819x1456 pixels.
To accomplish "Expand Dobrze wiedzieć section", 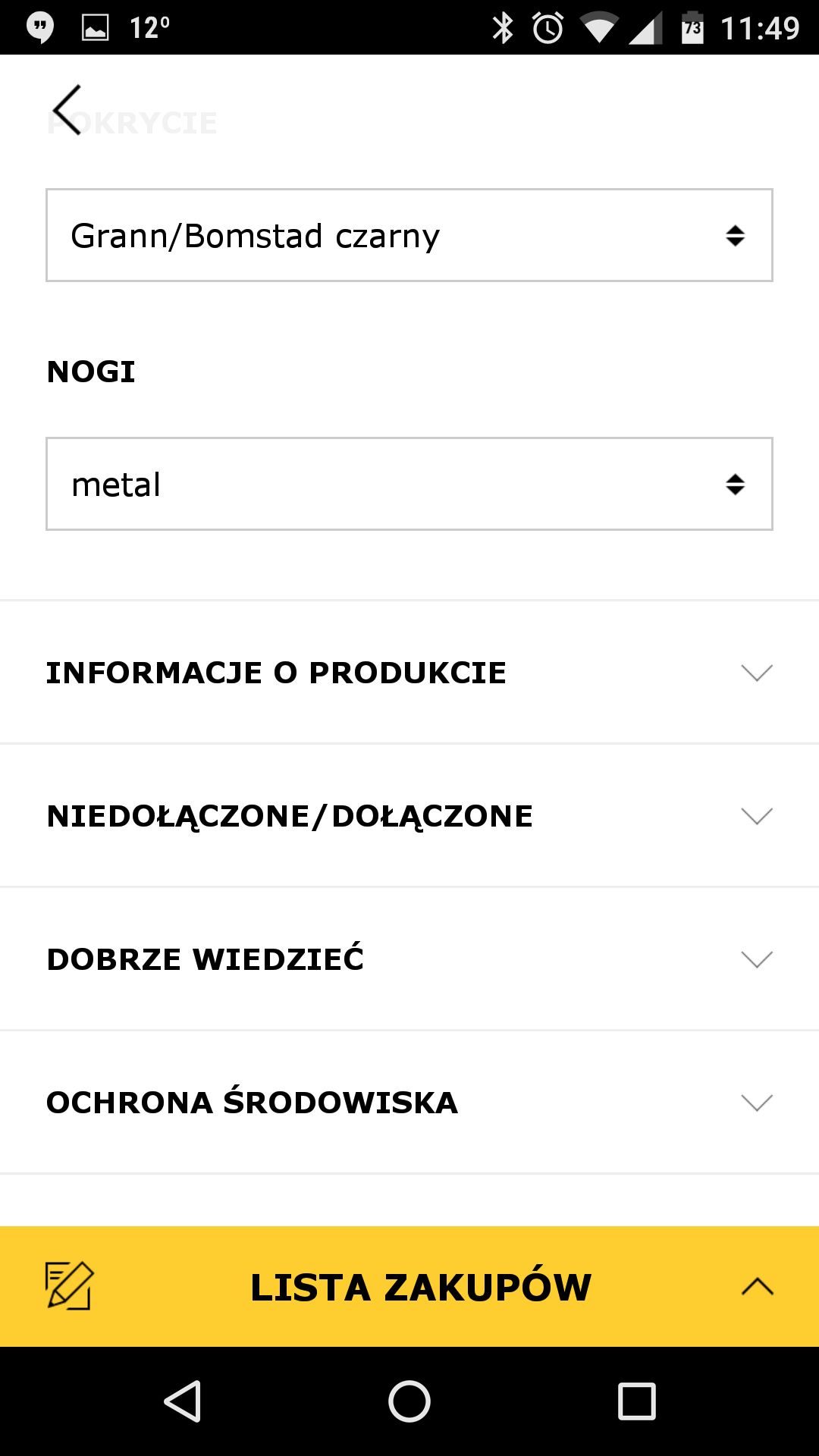I will (x=409, y=959).
